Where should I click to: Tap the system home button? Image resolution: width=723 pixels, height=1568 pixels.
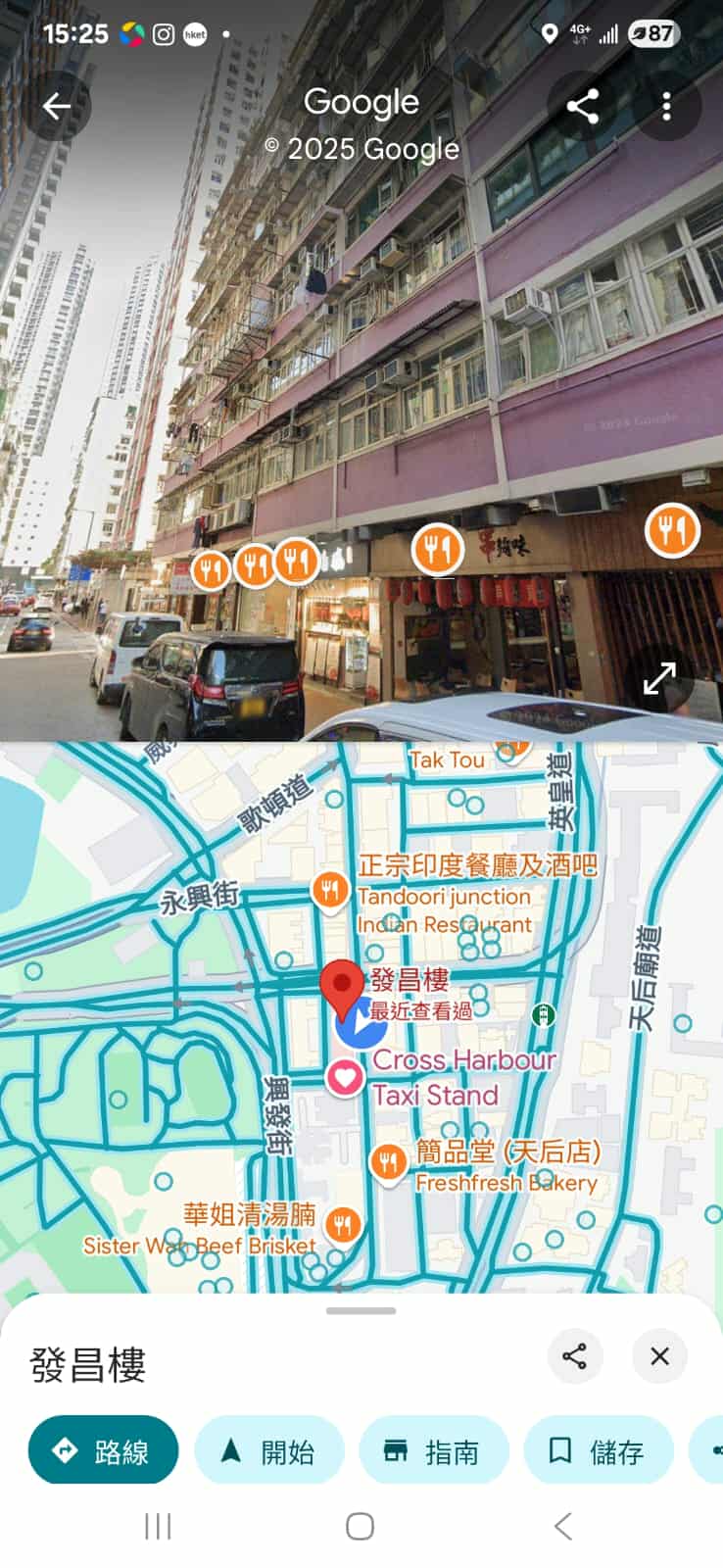click(x=360, y=1526)
